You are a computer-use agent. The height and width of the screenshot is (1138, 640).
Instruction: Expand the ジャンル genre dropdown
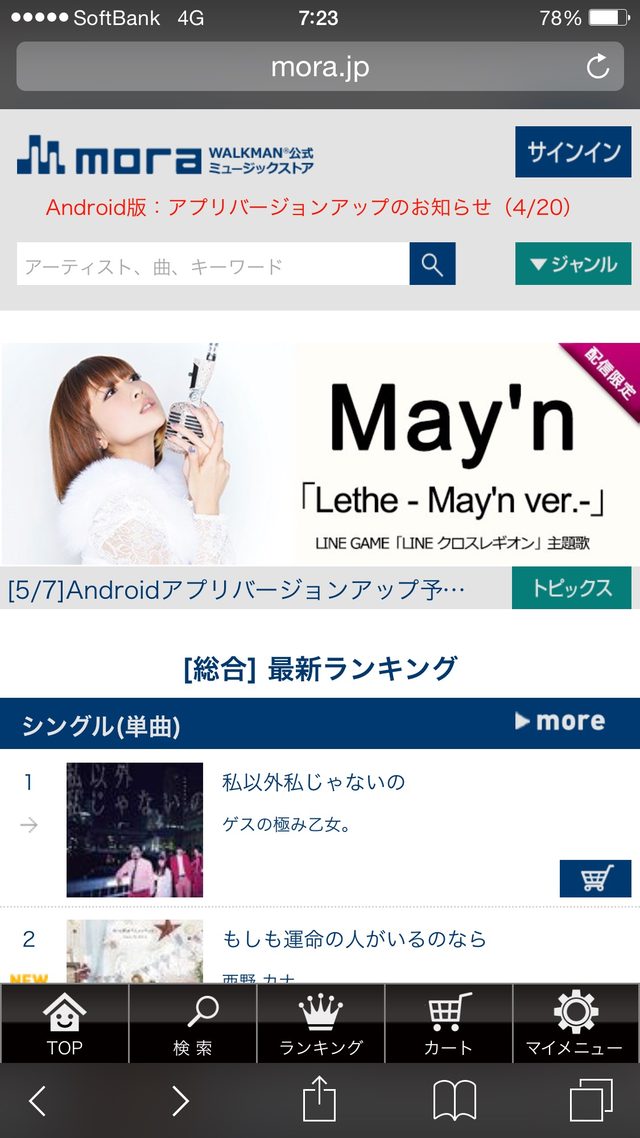coord(573,264)
